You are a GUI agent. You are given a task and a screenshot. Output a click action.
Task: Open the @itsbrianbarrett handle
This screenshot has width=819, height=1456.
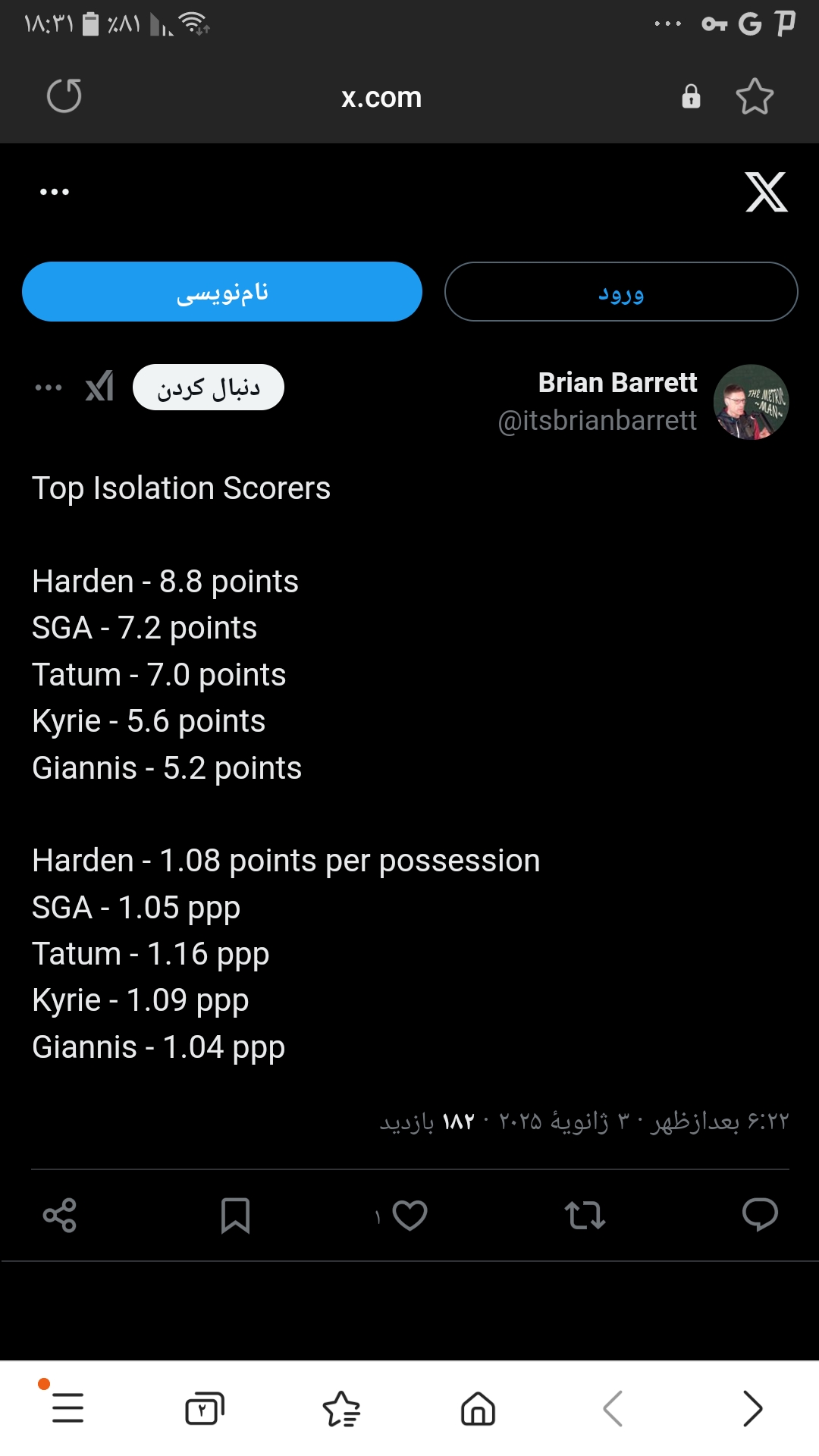597,420
